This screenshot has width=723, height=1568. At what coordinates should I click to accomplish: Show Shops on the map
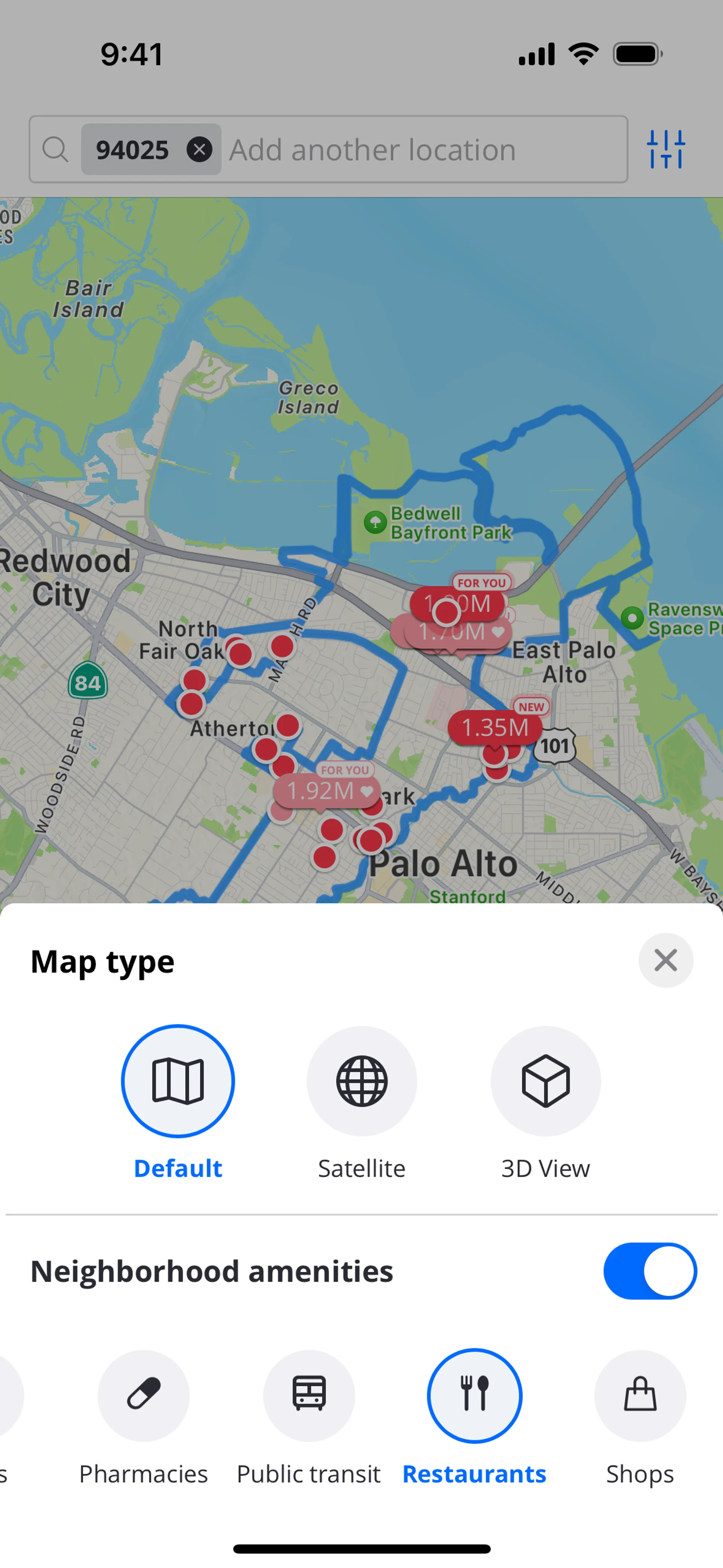pyautogui.click(x=640, y=1396)
